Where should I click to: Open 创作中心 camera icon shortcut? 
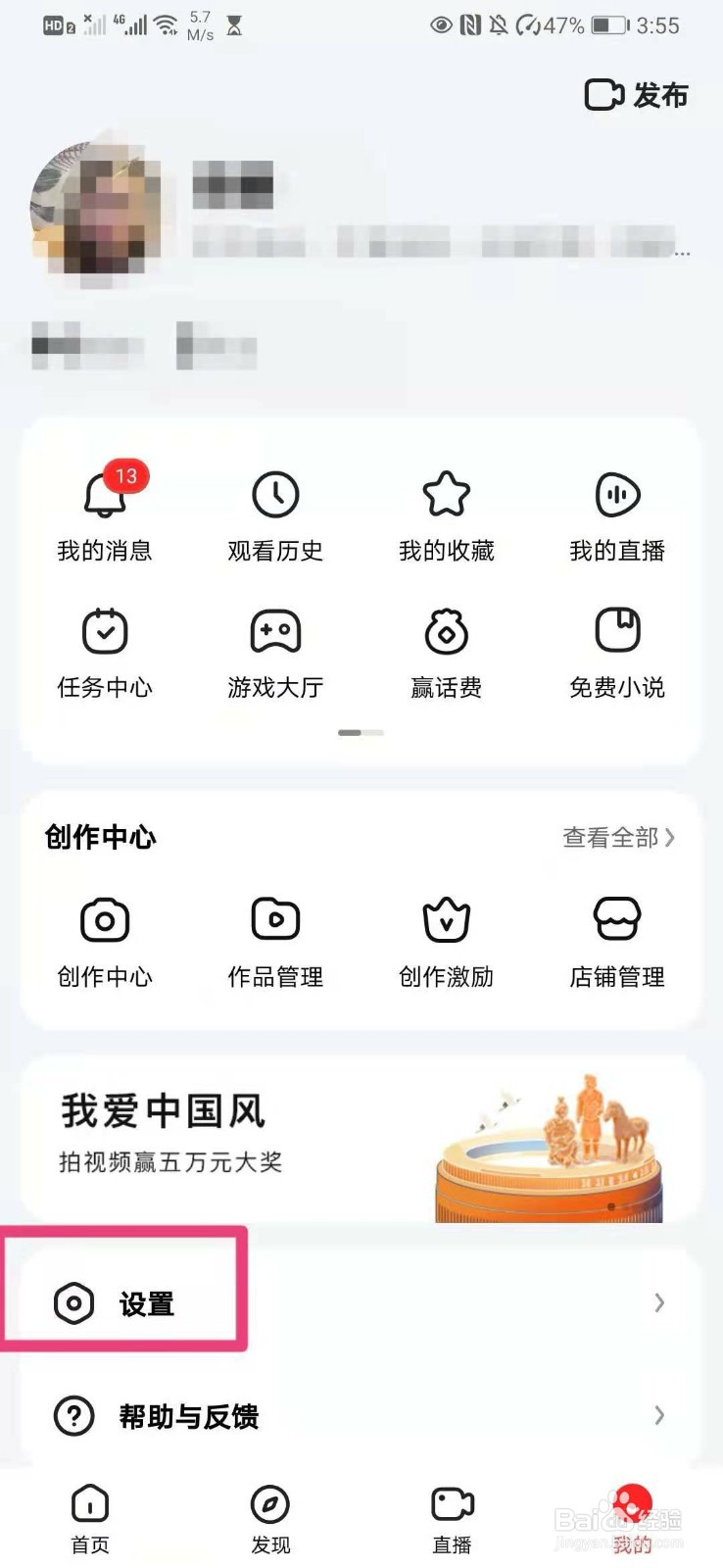coord(105,939)
